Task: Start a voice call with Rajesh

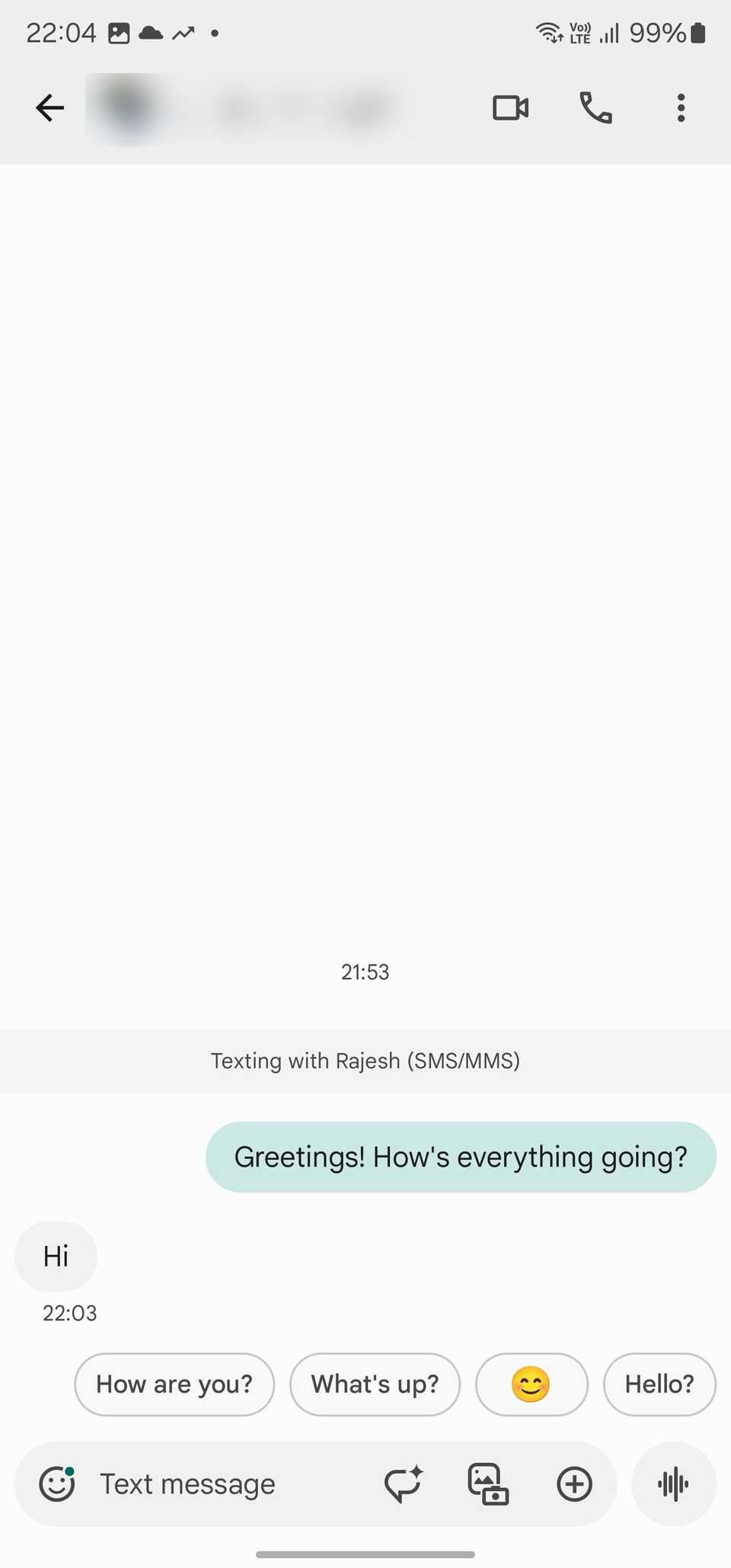Action: tap(595, 107)
